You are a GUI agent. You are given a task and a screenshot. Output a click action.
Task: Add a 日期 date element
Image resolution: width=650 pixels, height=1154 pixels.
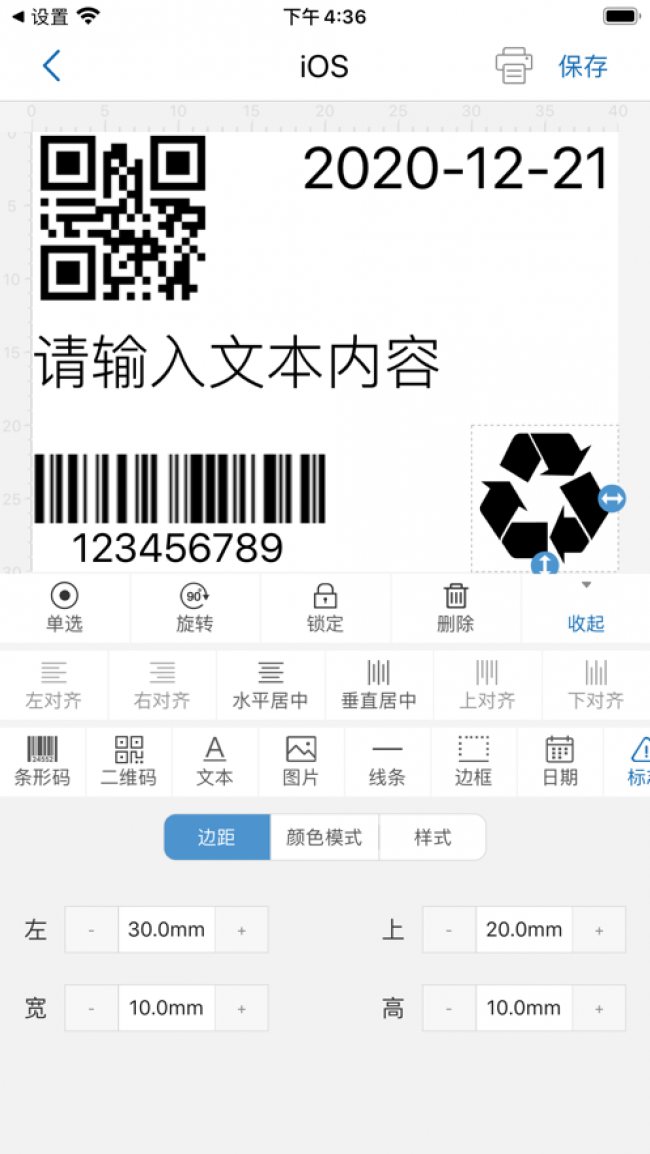(x=559, y=762)
